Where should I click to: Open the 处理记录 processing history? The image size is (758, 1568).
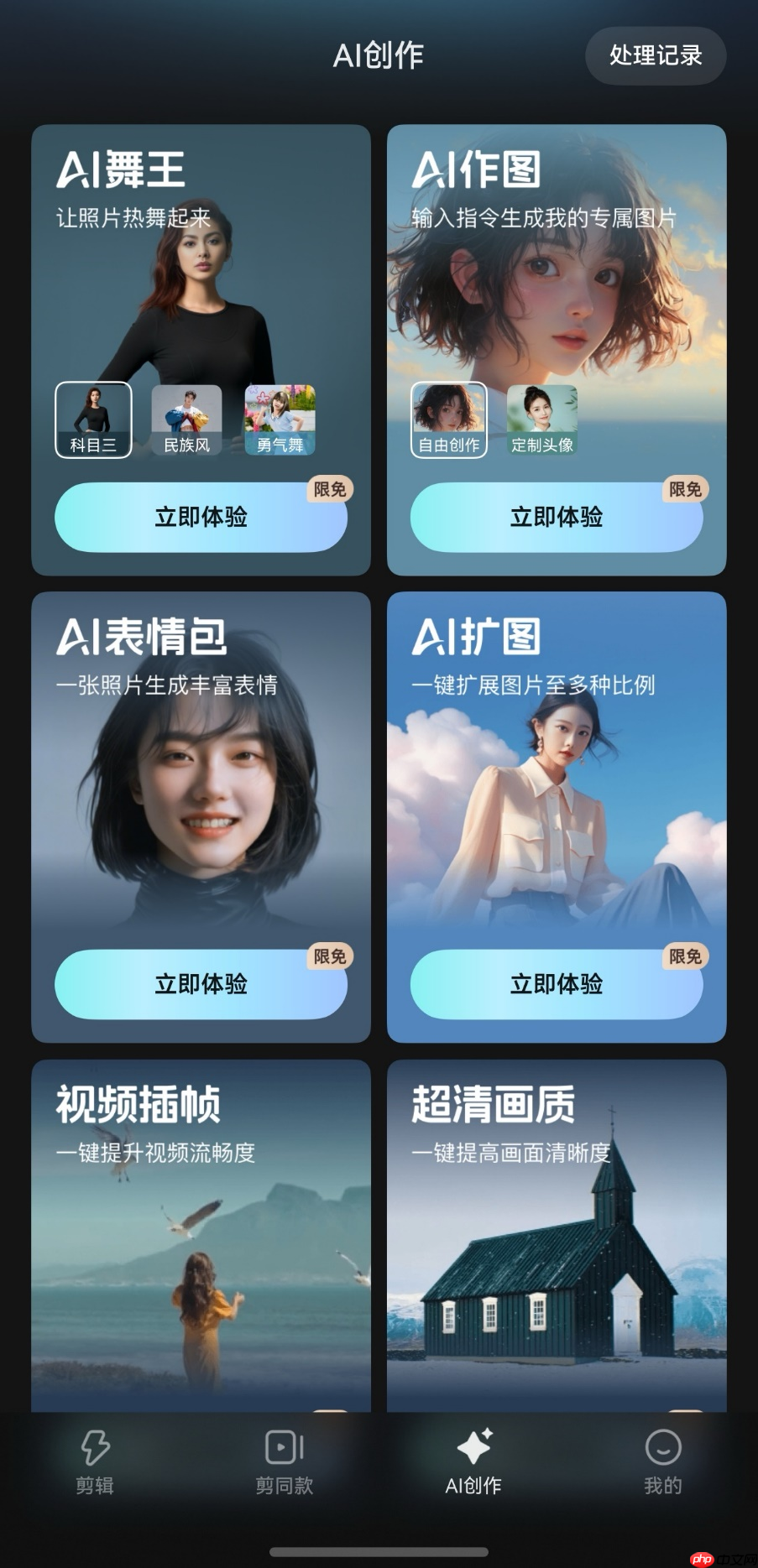pos(656,55)
